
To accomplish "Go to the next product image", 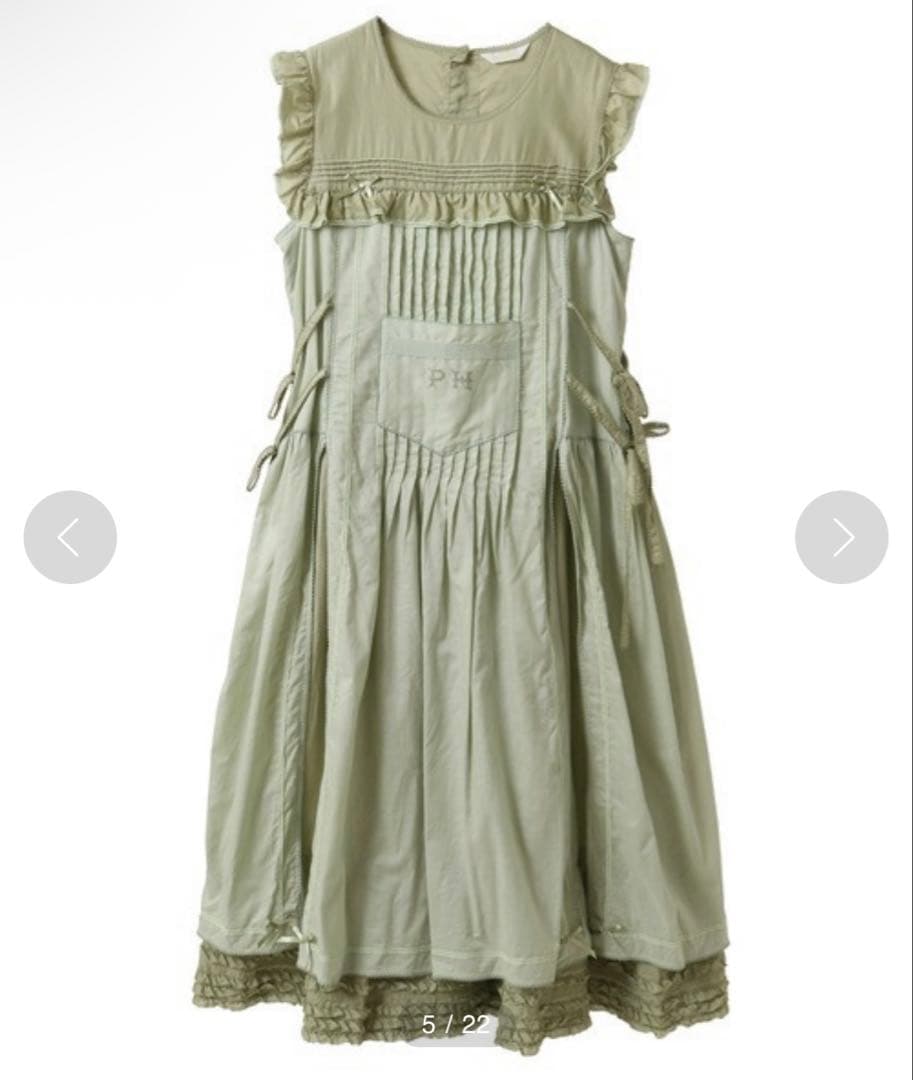I will click(841, 537).
